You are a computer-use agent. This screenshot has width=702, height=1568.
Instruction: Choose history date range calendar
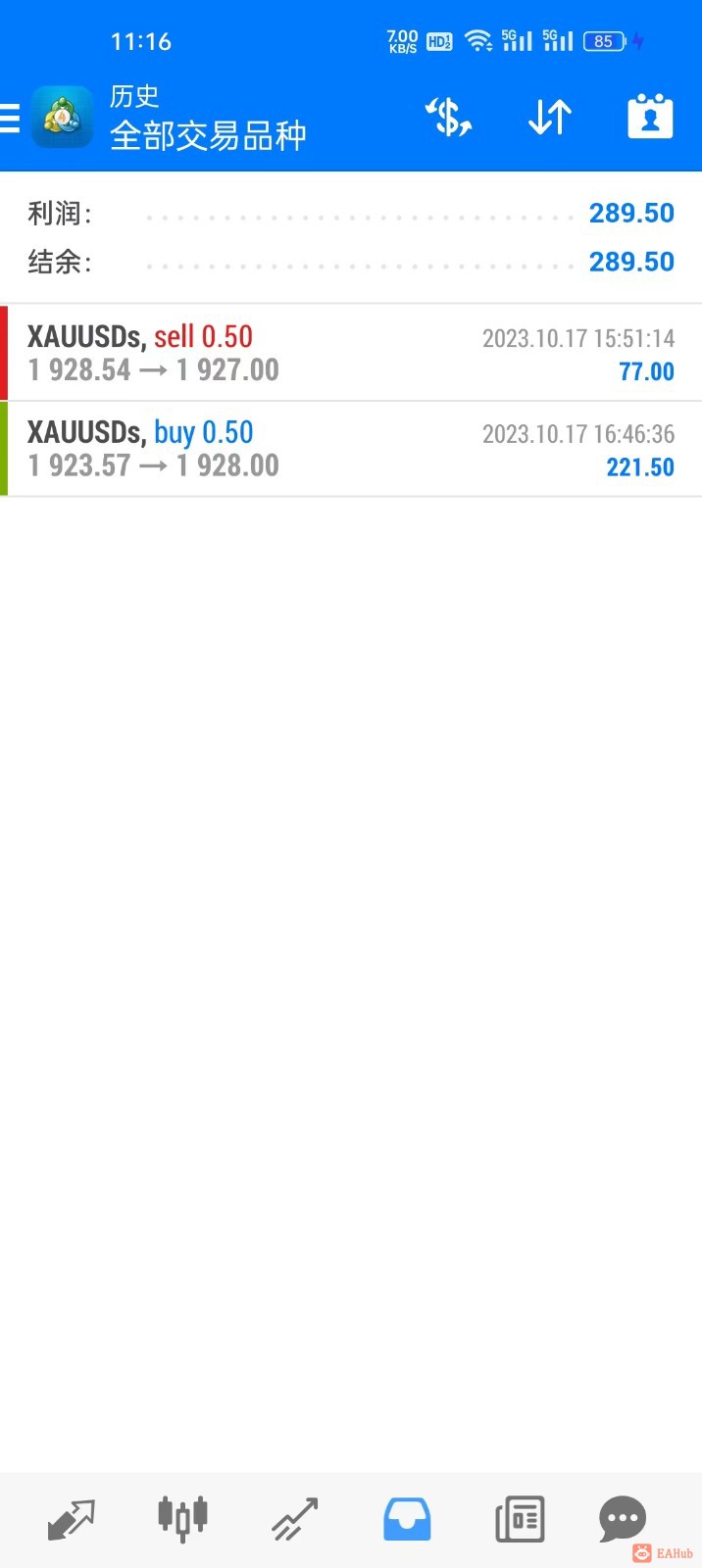click(650, 118)
